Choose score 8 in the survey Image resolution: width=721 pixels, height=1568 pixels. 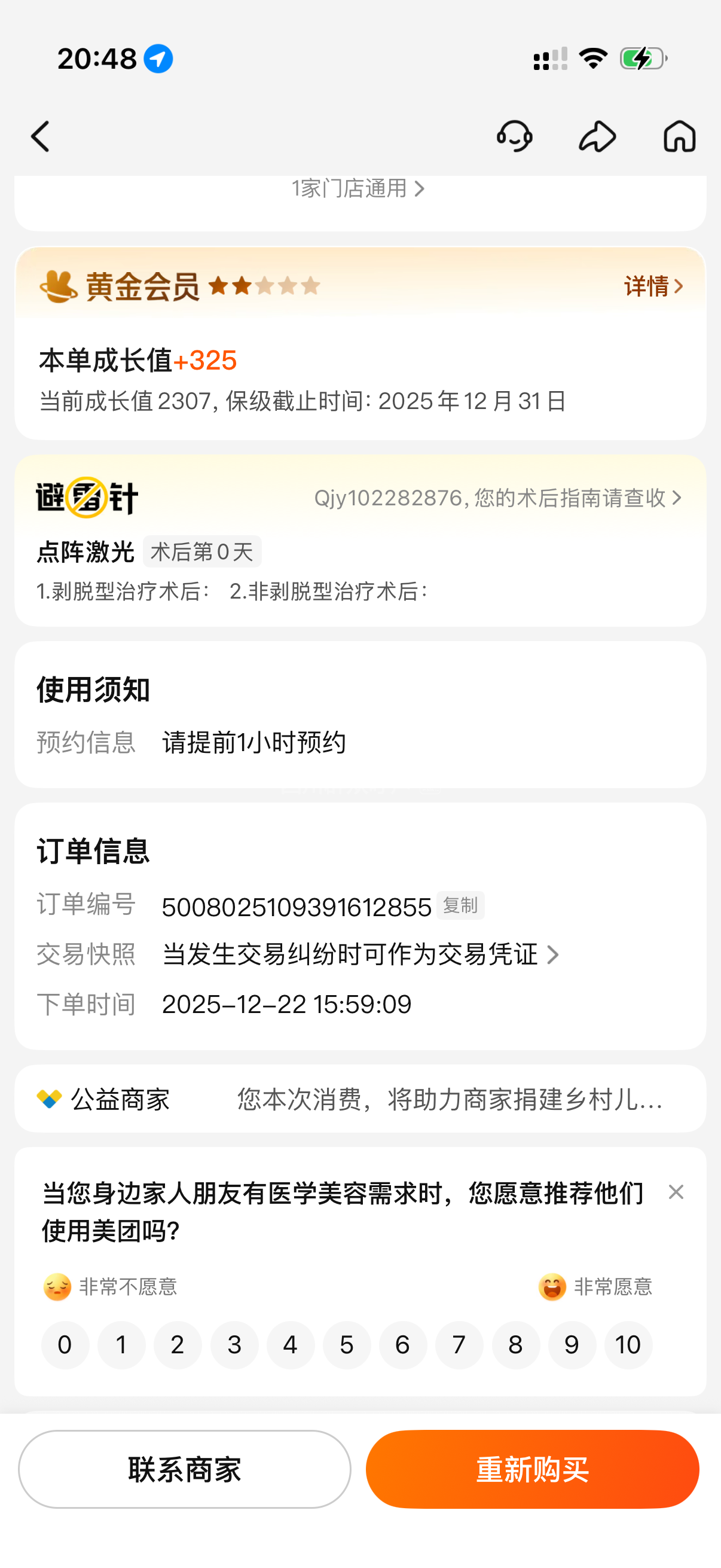[515, 1344]
